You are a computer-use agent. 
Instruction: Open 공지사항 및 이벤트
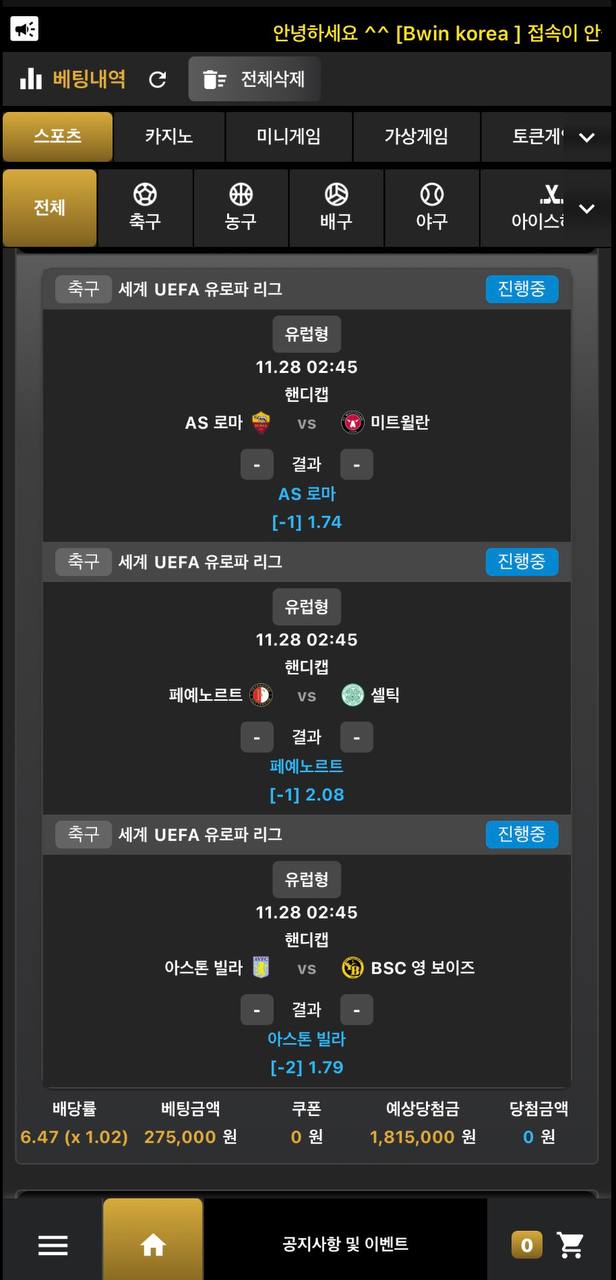click(x=345, y=1245)
